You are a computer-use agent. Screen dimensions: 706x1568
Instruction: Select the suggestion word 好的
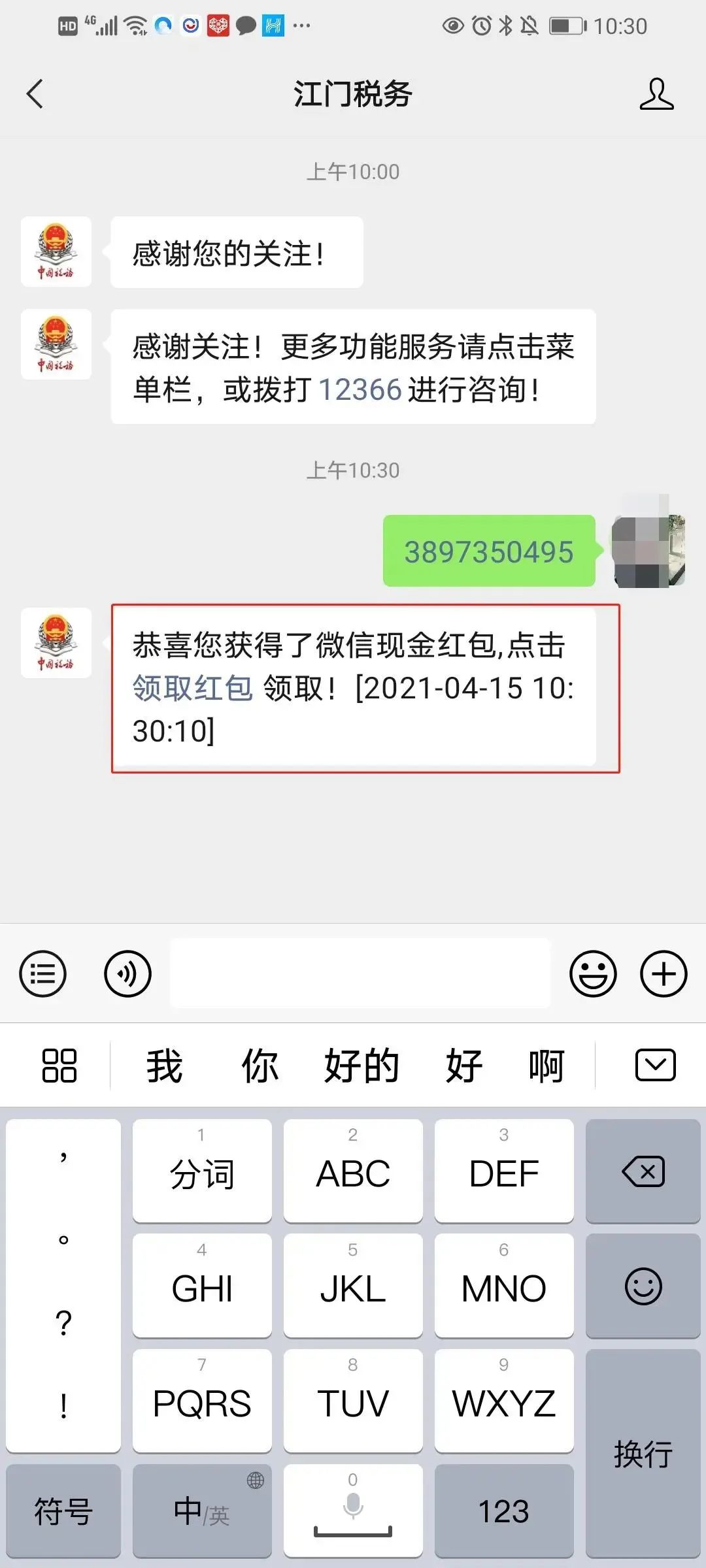[361, 1066]
